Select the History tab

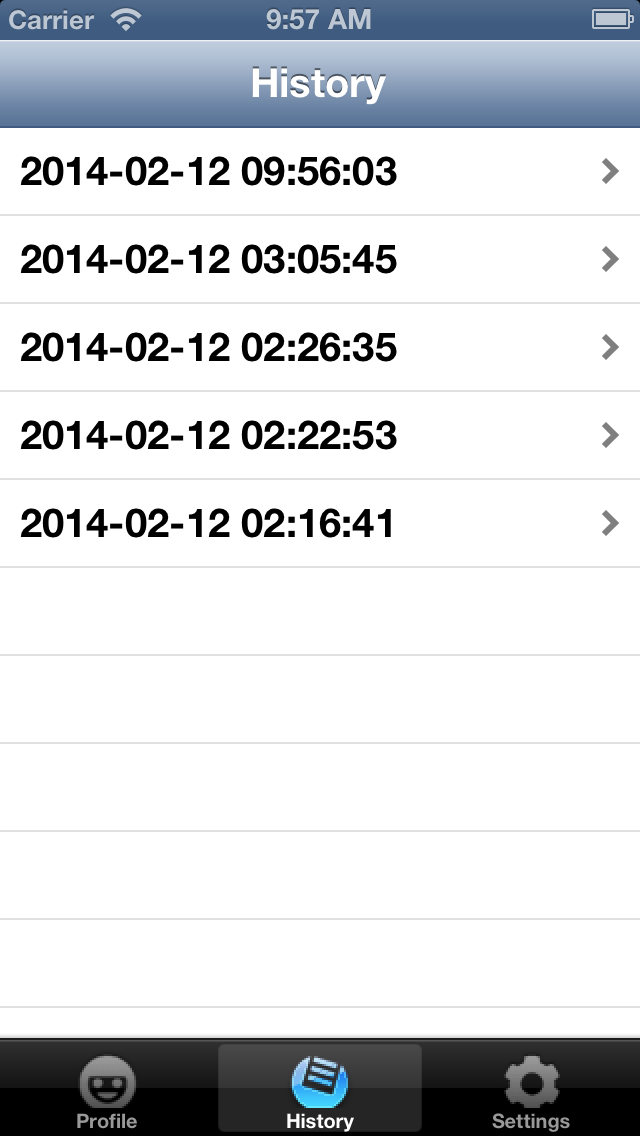320,1090
